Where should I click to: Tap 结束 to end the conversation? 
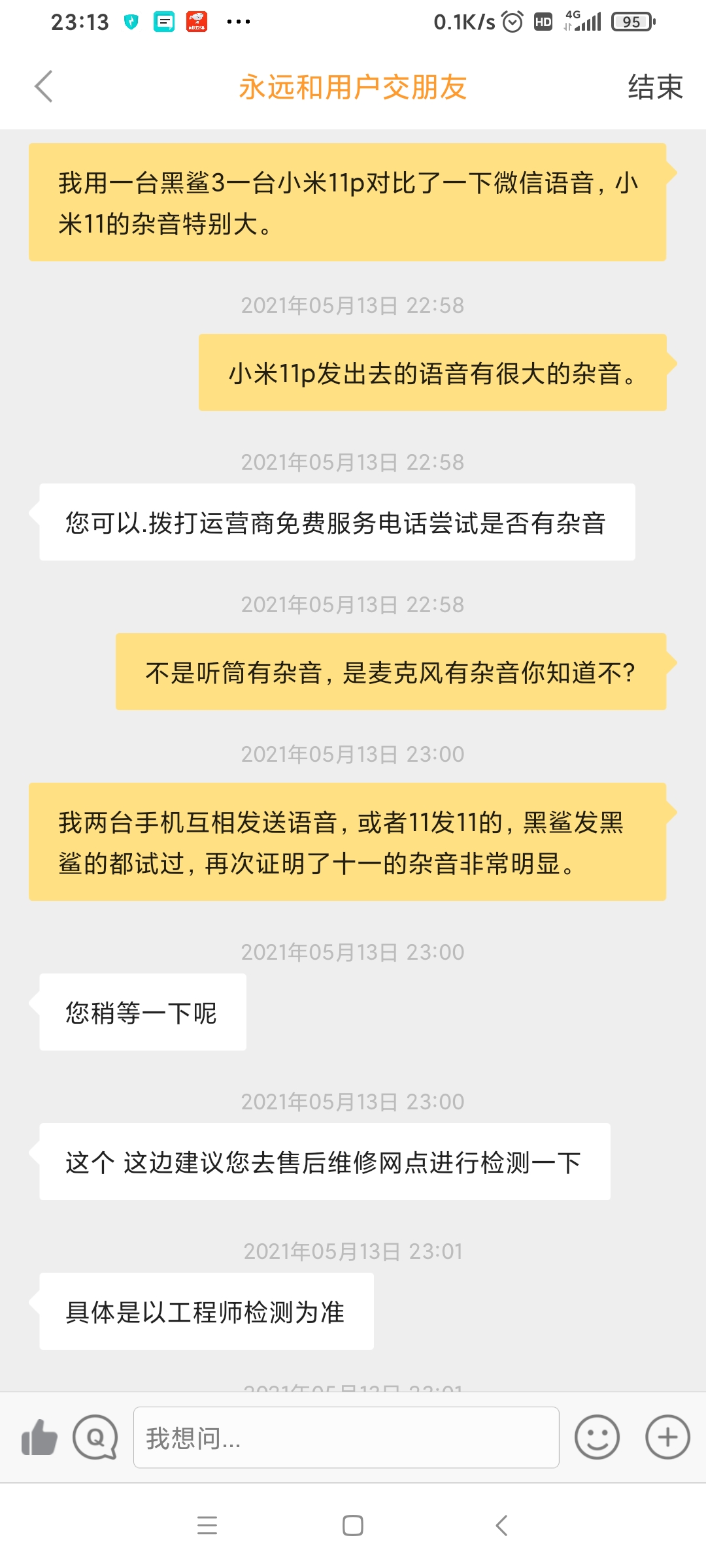(655, 87)
